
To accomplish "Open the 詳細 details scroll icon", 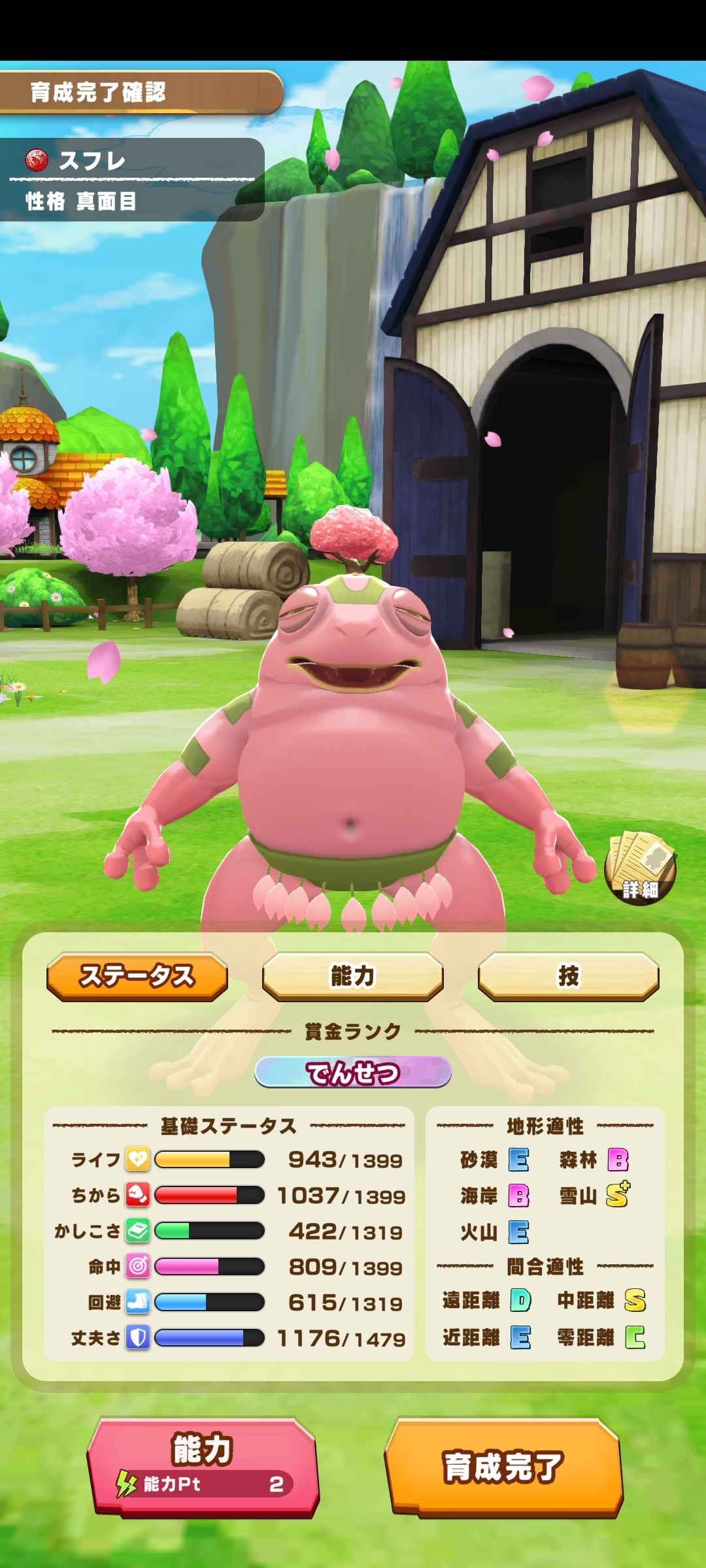I will tap(639, 868).
